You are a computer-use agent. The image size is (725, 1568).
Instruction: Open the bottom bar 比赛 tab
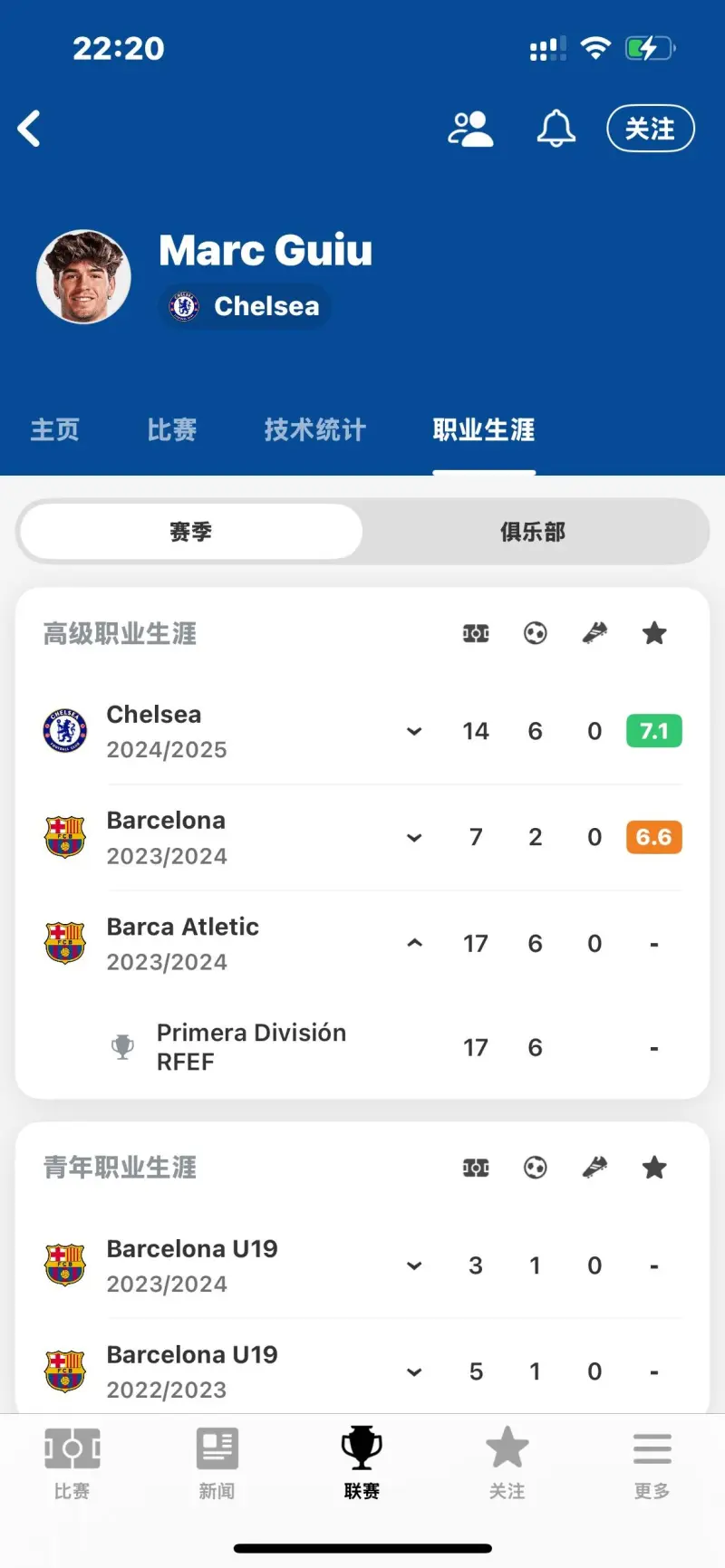pyautogui.click(x=72, y=1463)
